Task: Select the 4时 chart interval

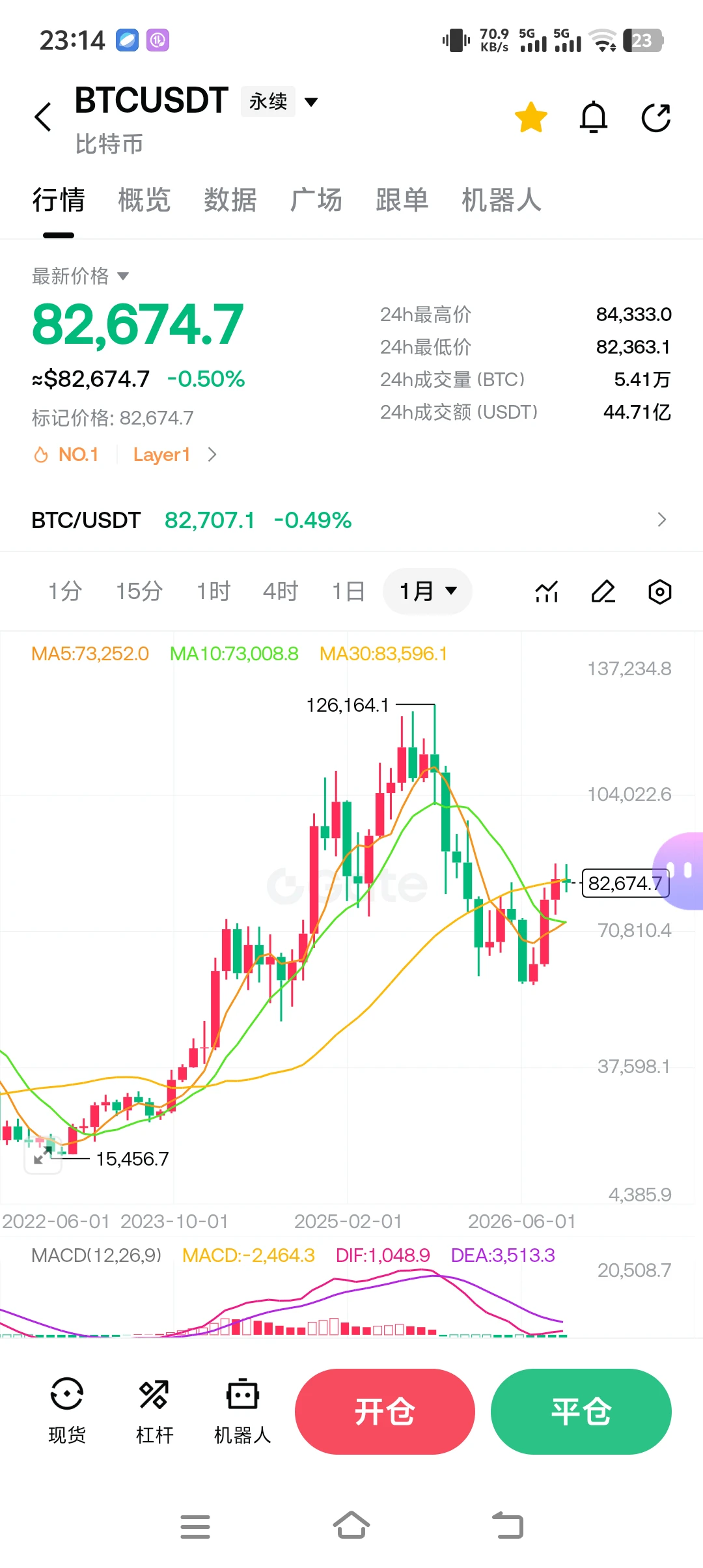Action: 280,591
